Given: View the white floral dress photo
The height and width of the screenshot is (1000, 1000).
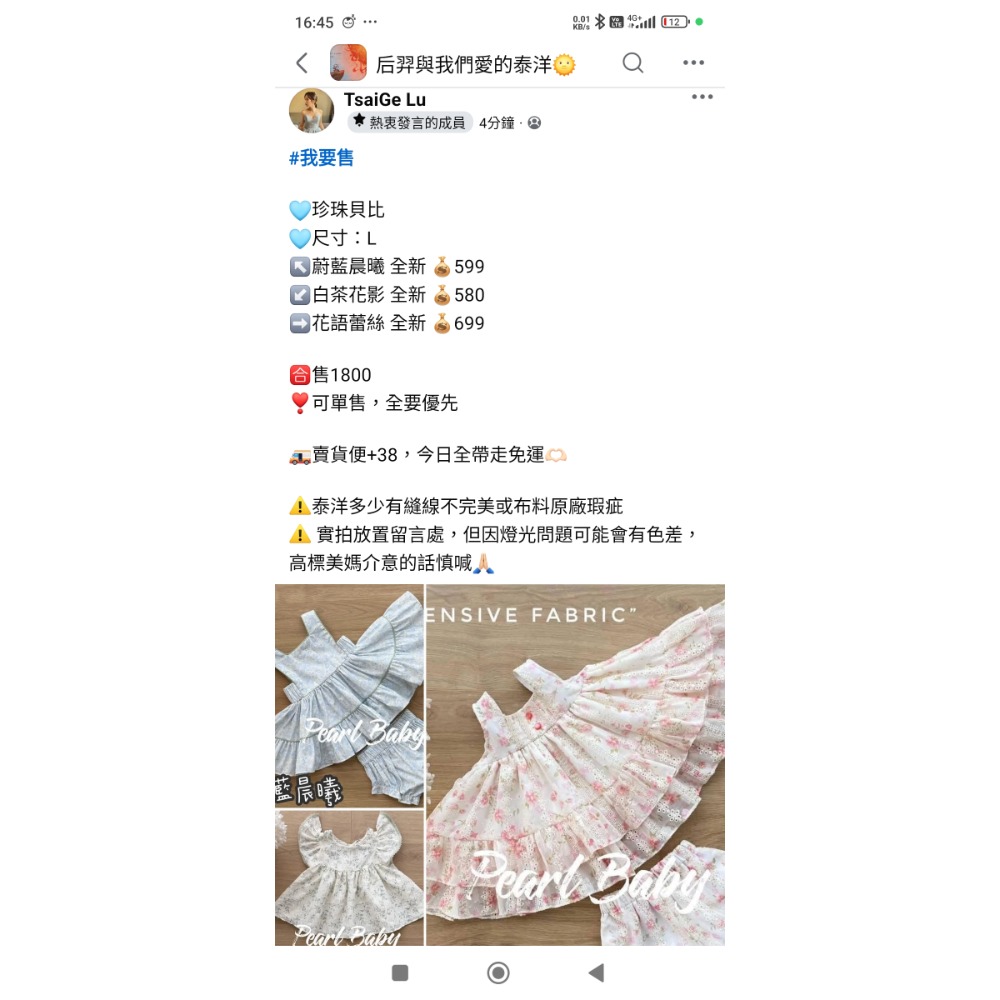Looking at the screenshot, I should 349,878.
